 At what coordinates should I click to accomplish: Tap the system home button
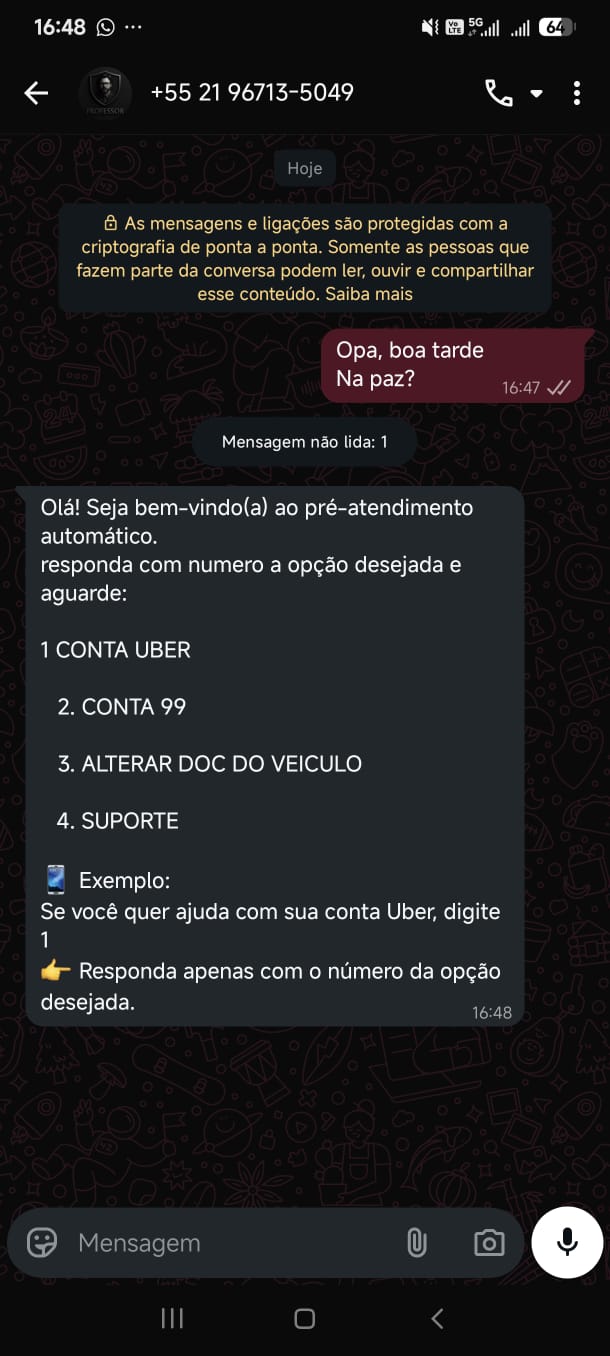[x=305, y=1319]
